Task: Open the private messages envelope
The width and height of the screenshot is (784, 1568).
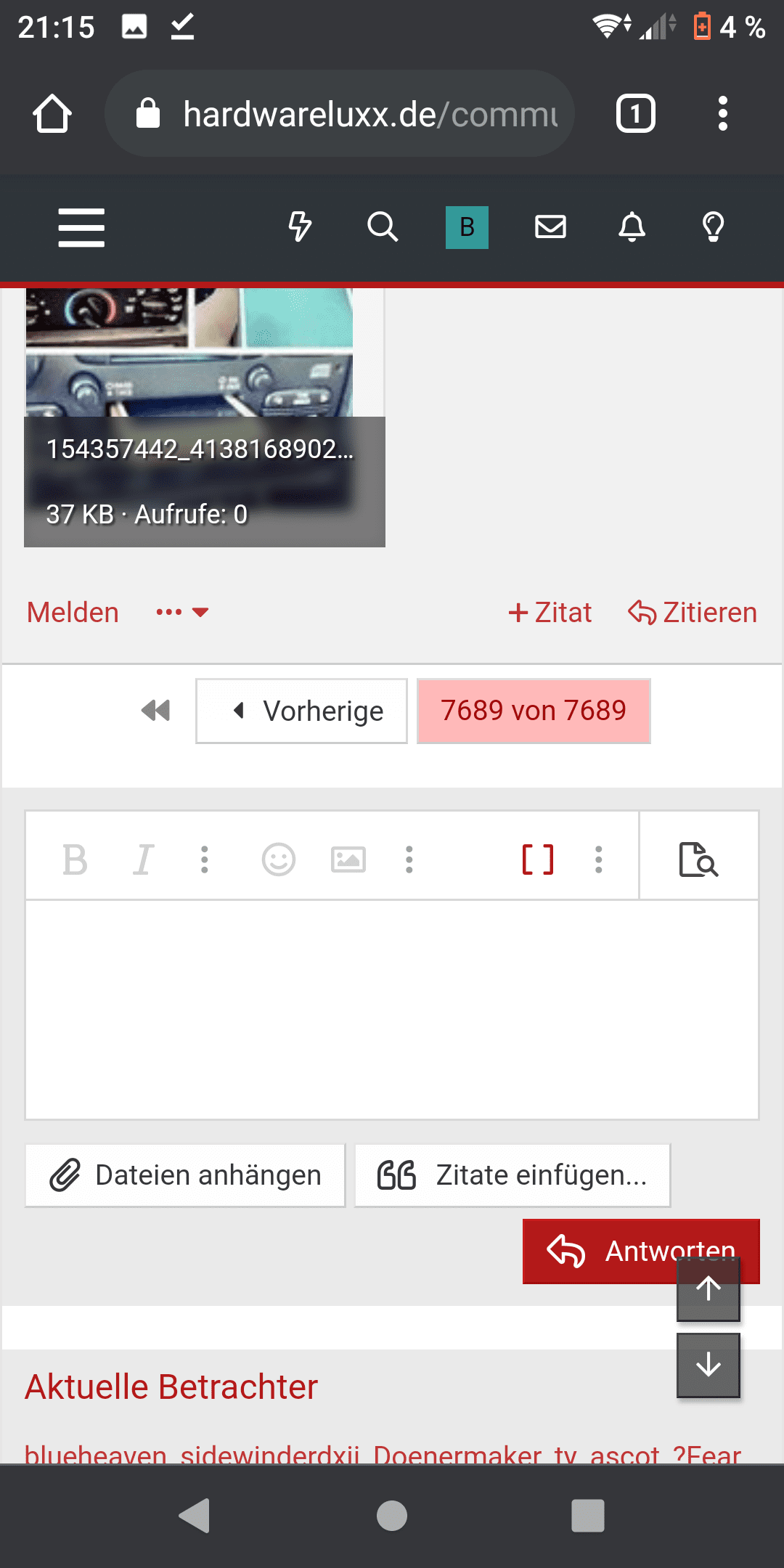Action: 550,227
